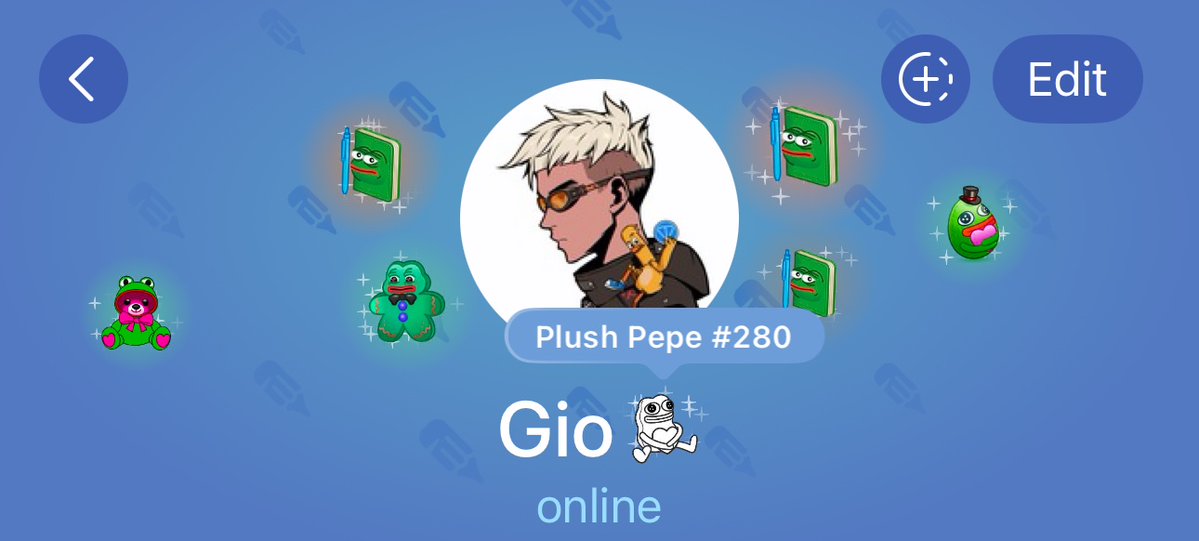Open the Edit profile button
The image size is (1199, 541).
point(1067,79)
